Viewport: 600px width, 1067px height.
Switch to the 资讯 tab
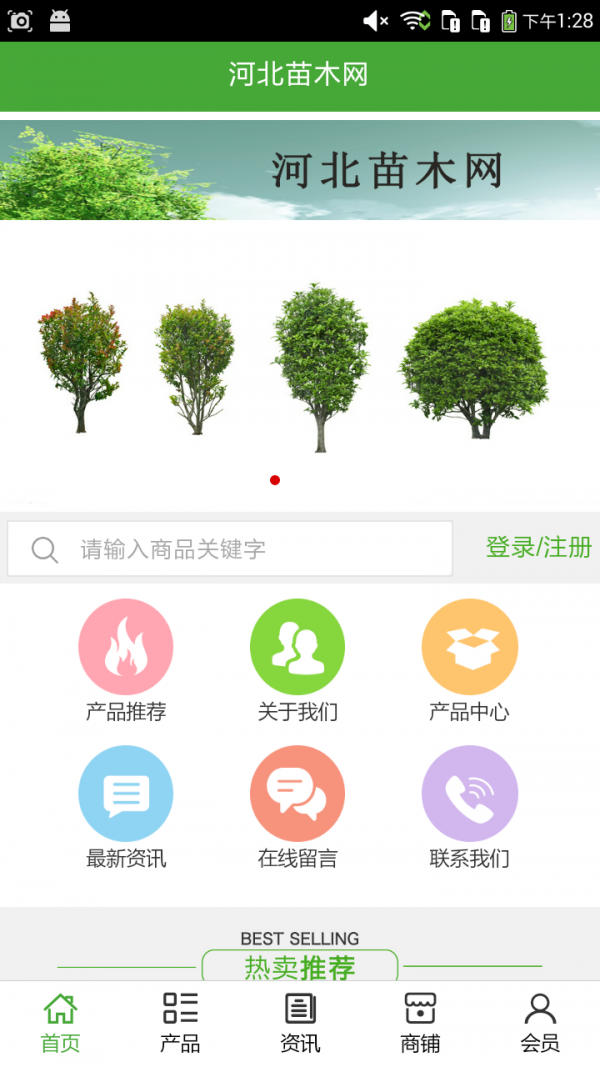tap(300, 1023)
